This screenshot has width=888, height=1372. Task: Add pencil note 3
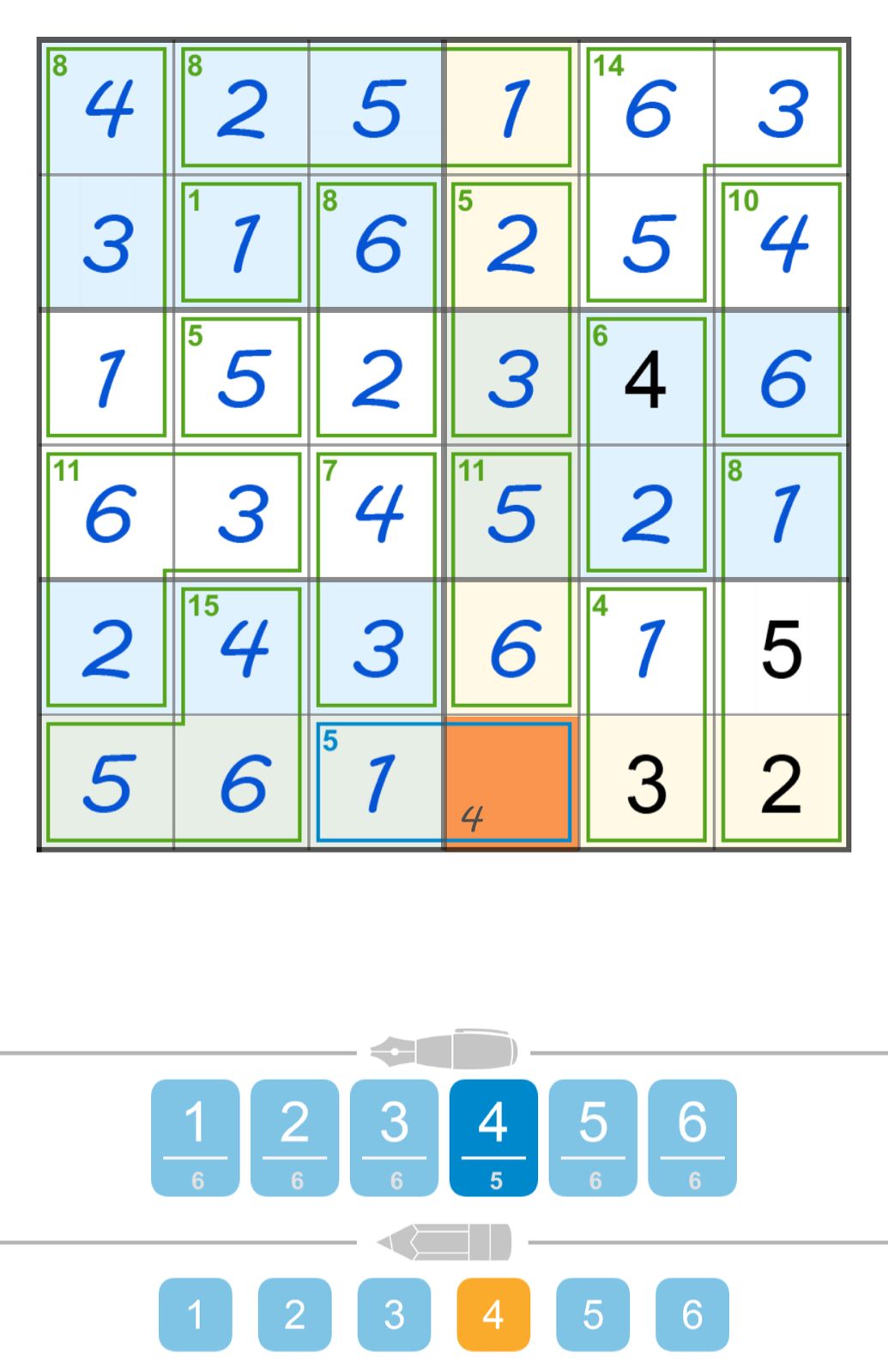[394, 1314]
